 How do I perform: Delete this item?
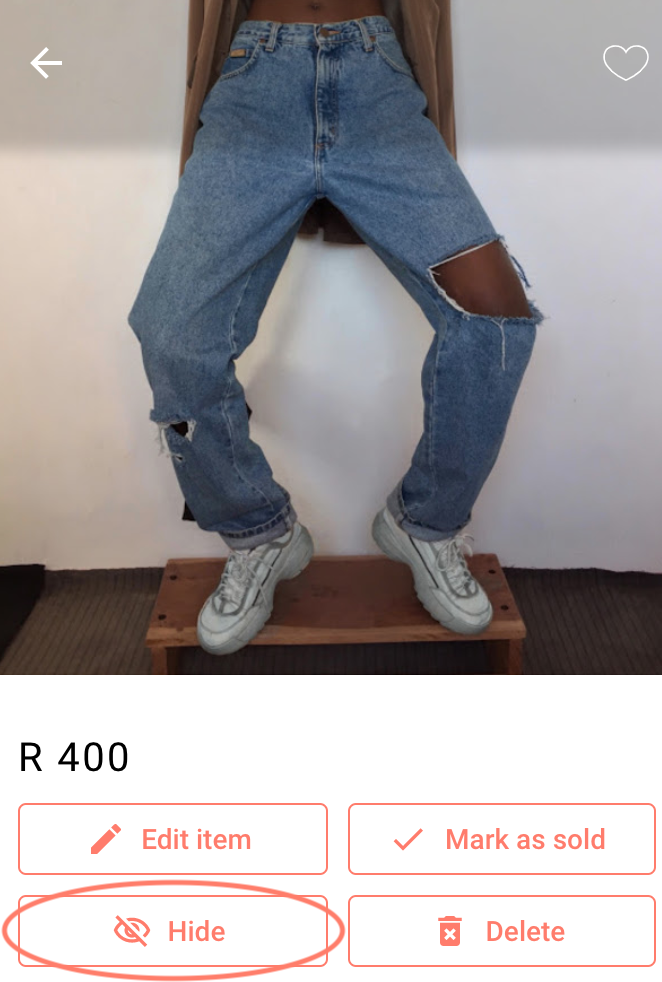pyautogui.click(x=501, y=931)
